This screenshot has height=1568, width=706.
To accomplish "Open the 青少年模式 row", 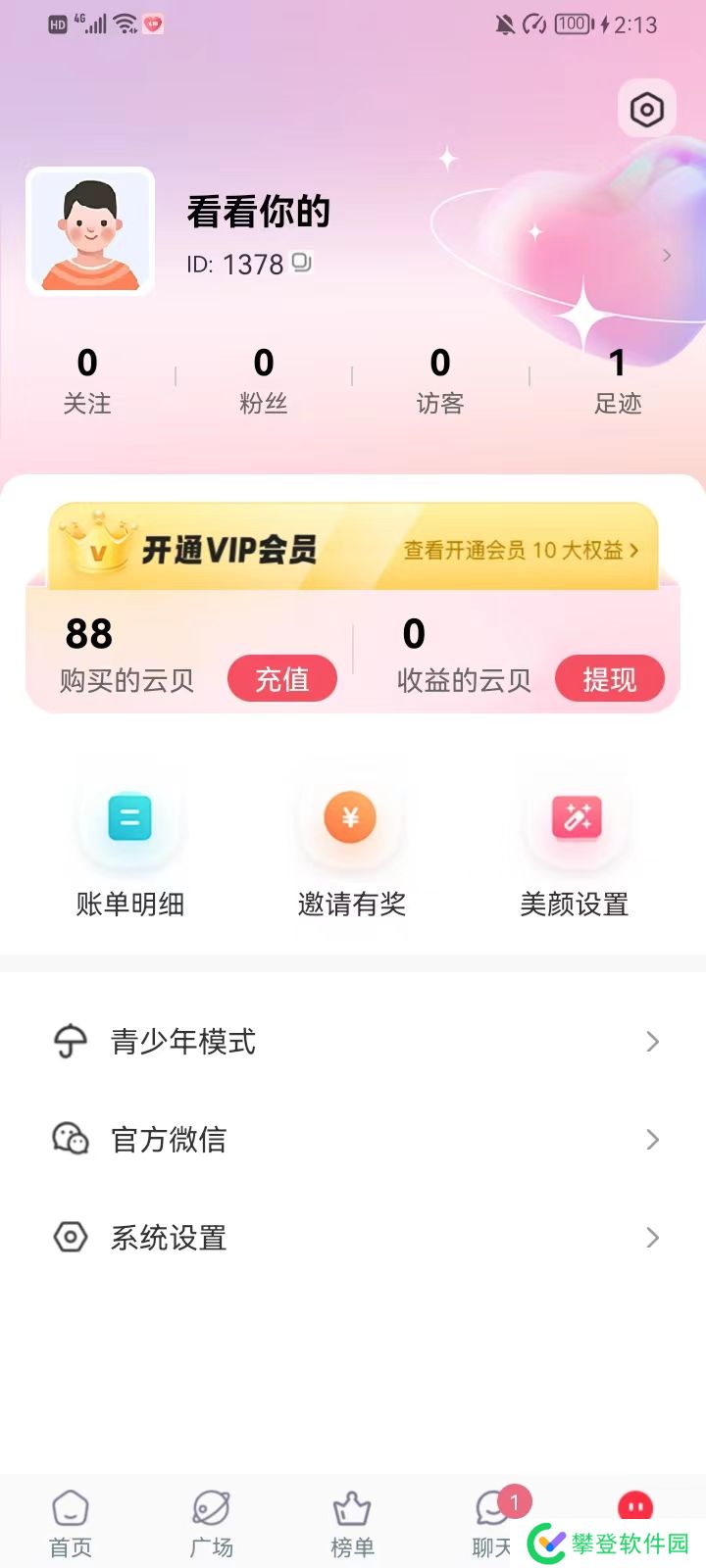I will pos(353,1041).
